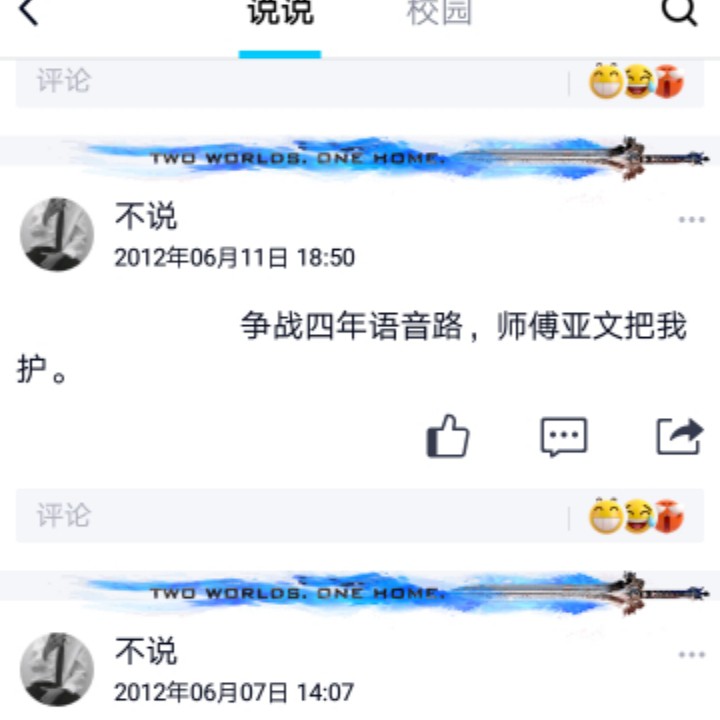Tap the topmost 评论 input field
The width and height of the screenshot is (720, 720).
[290, 82]
